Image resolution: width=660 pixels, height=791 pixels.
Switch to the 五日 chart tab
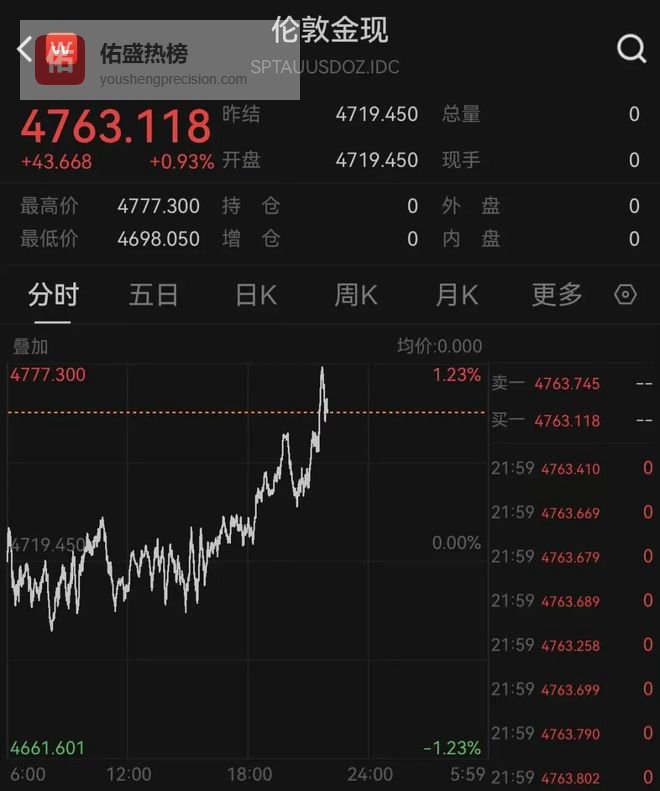(x=154, y=295)
